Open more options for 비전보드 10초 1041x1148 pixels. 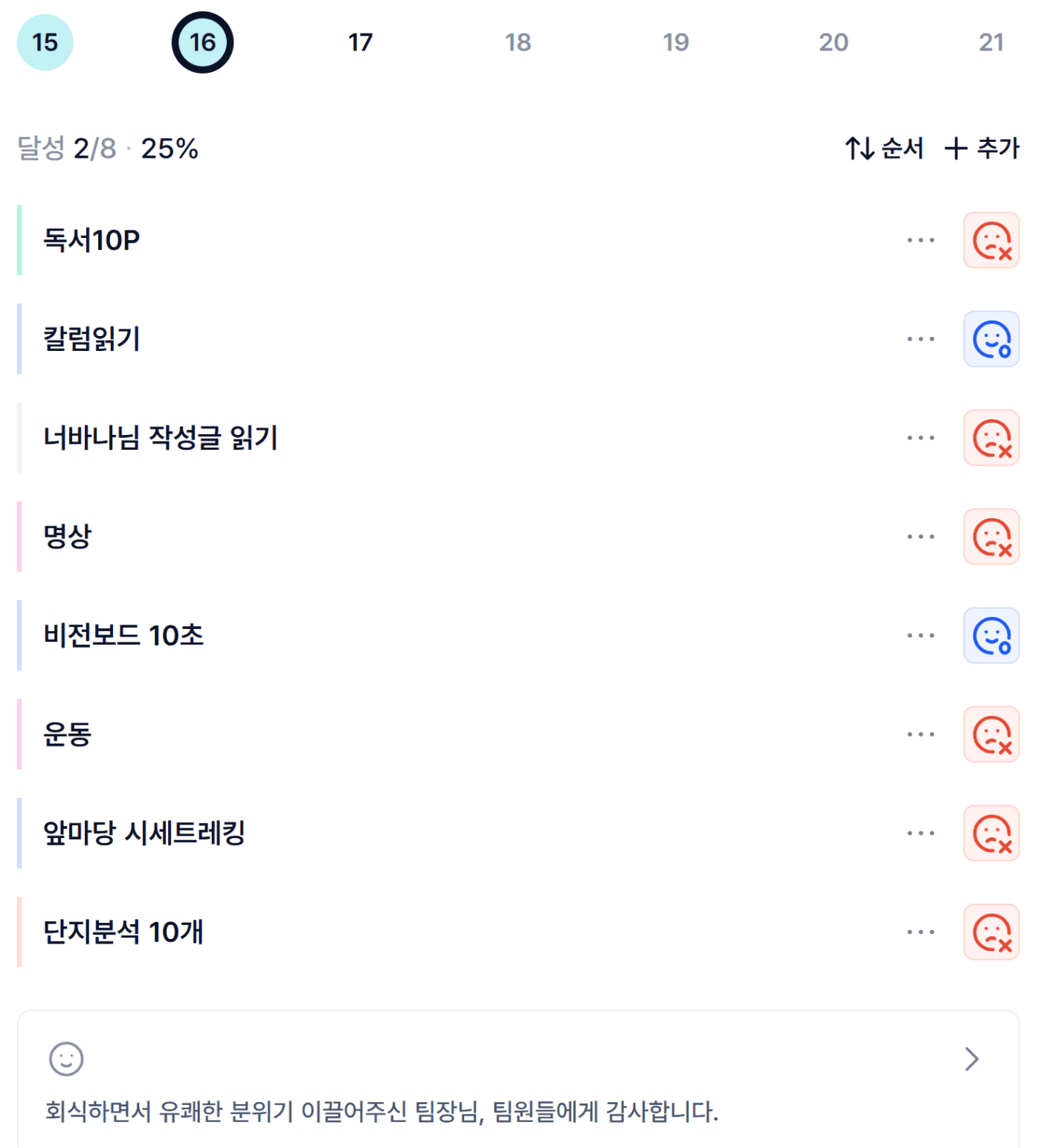pos(921,636)
